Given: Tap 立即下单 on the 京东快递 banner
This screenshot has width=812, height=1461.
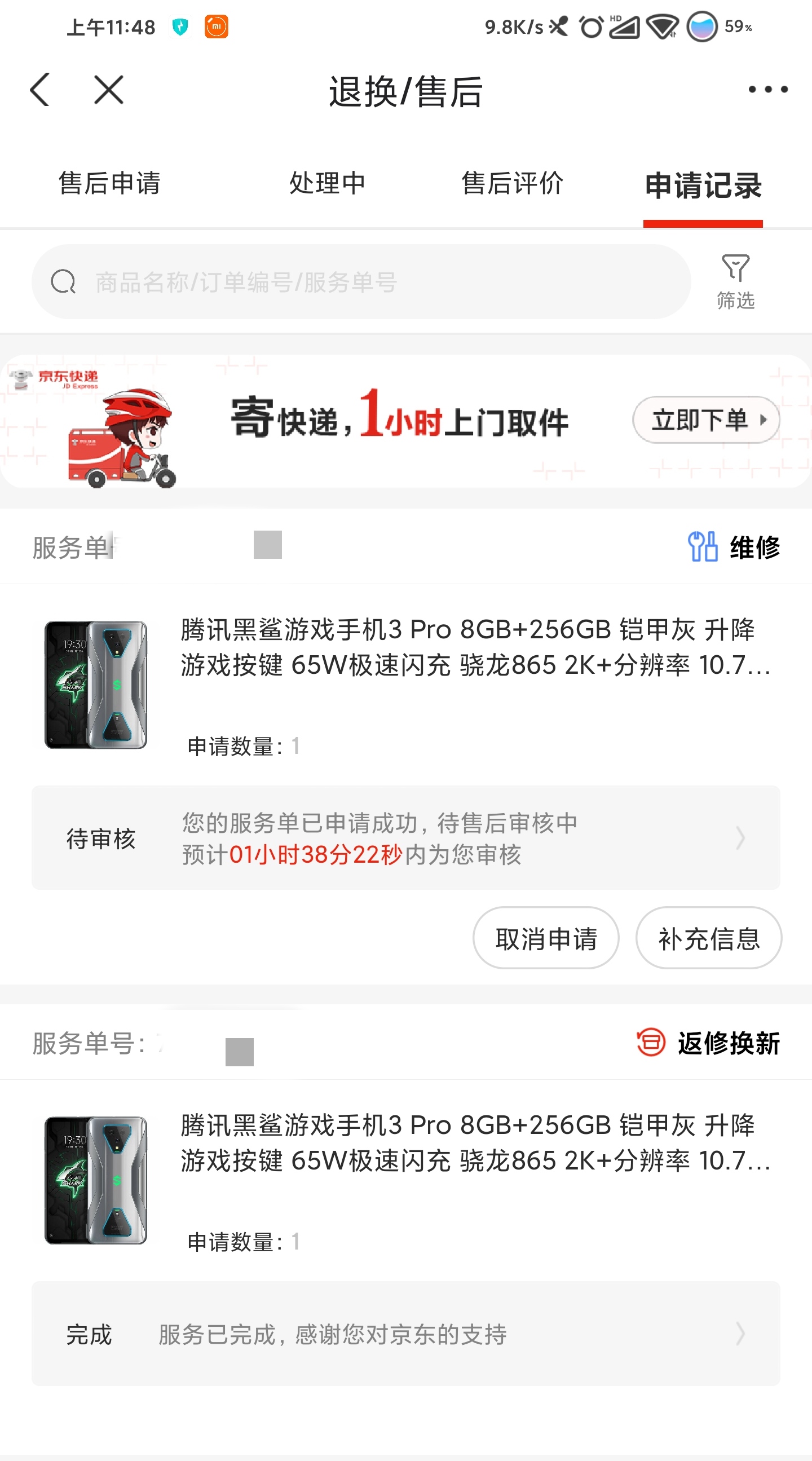Looking at the screenshot, I should pos(706,420).
